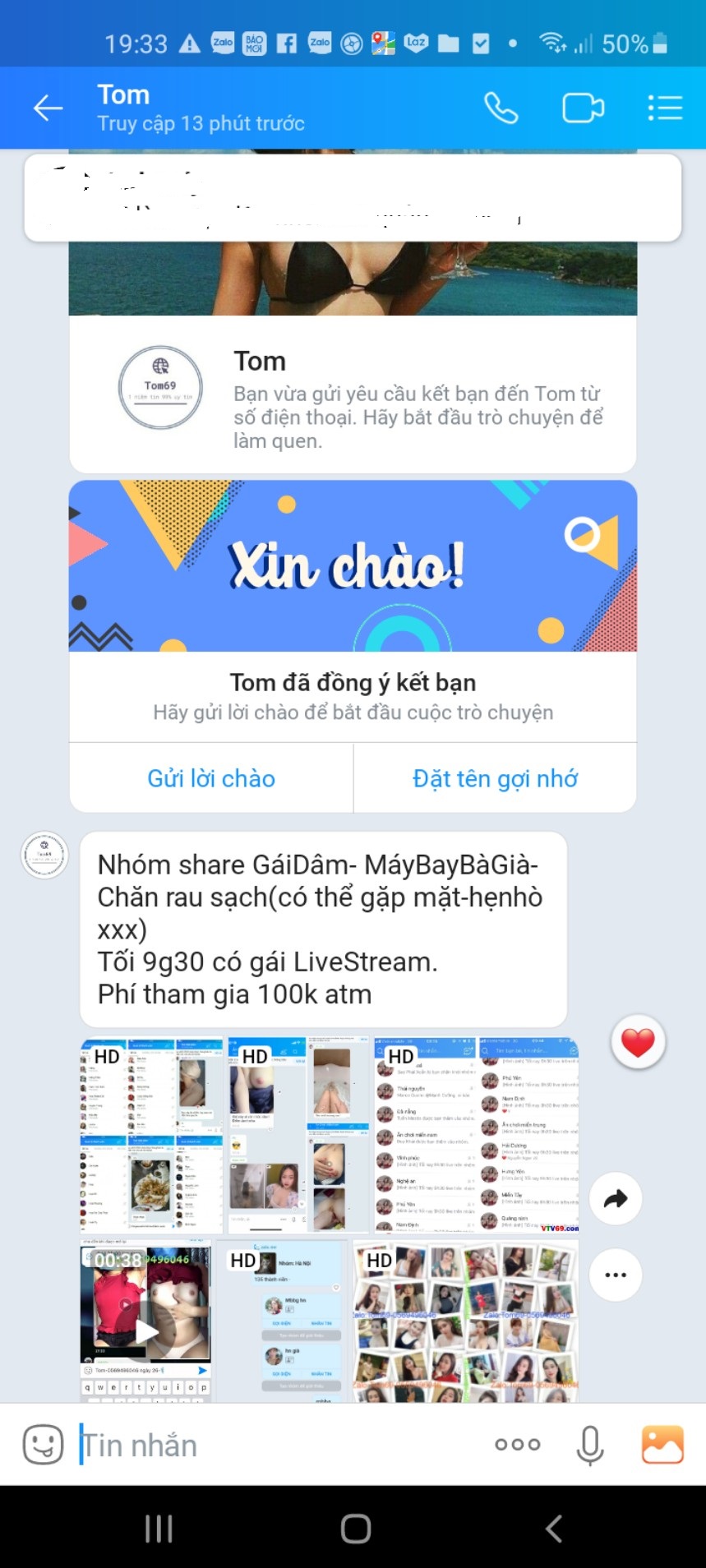Tap the system back button
This screenshot has width=706, height=1568.
tap(554, 1529)
